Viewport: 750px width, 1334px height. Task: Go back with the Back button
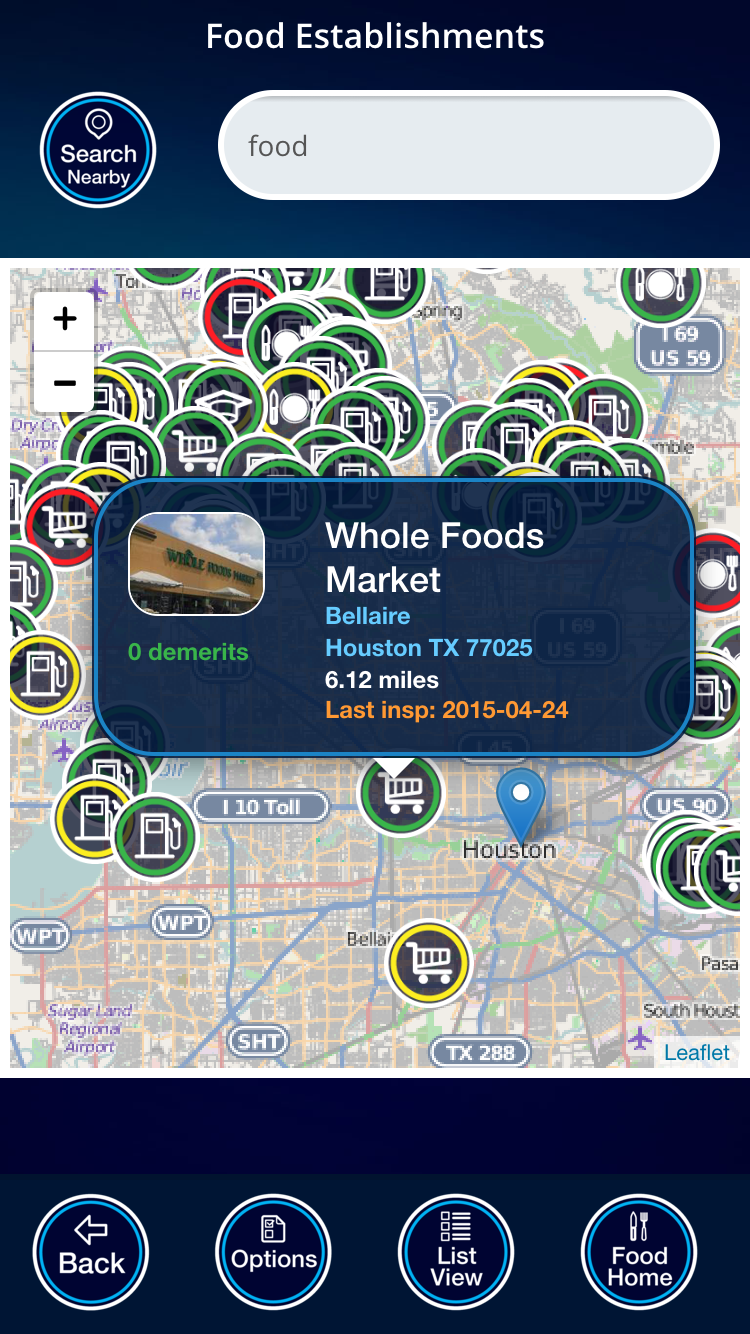(91, 1252)
